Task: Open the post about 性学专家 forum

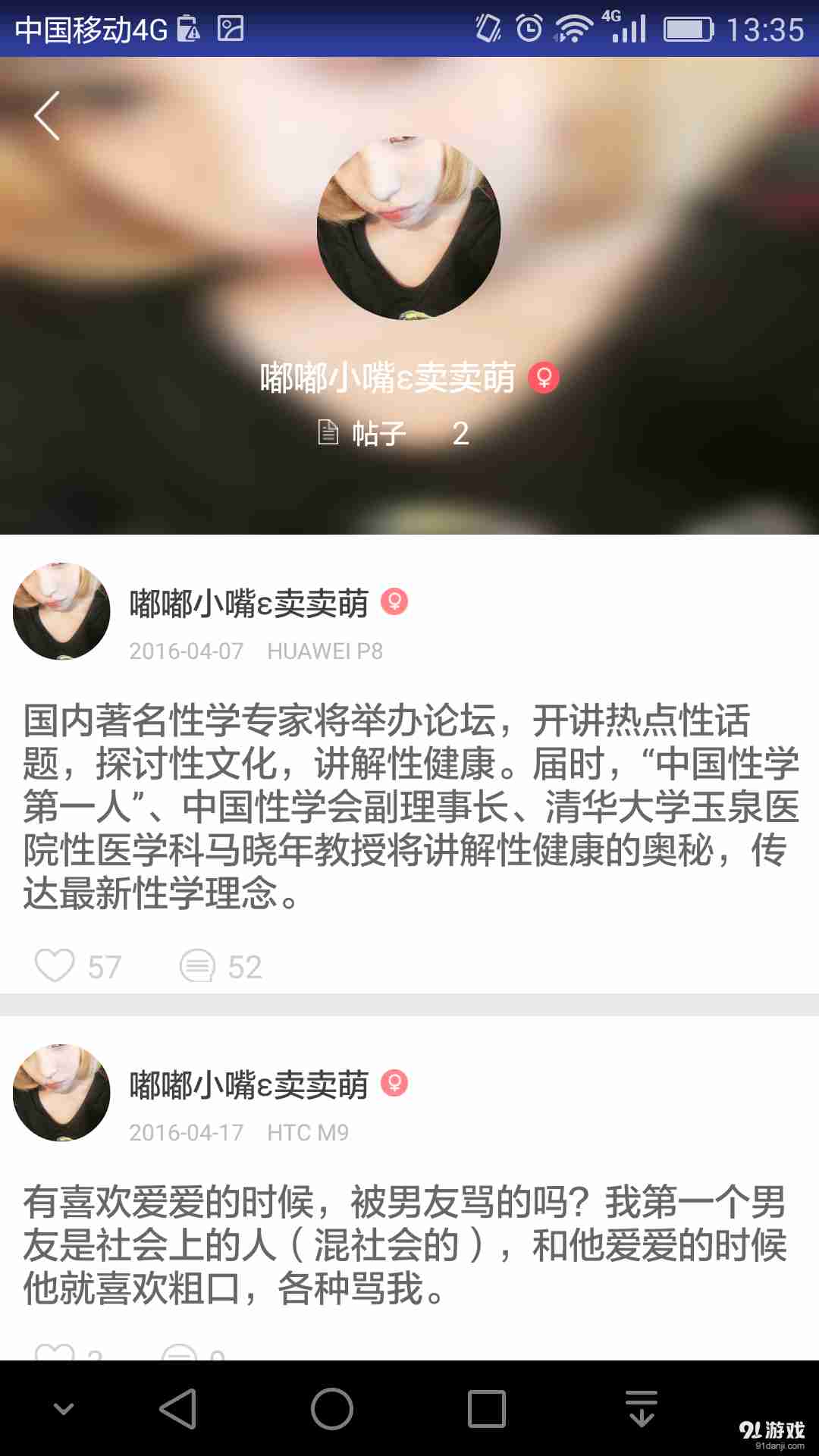Action: click(409, 806)
